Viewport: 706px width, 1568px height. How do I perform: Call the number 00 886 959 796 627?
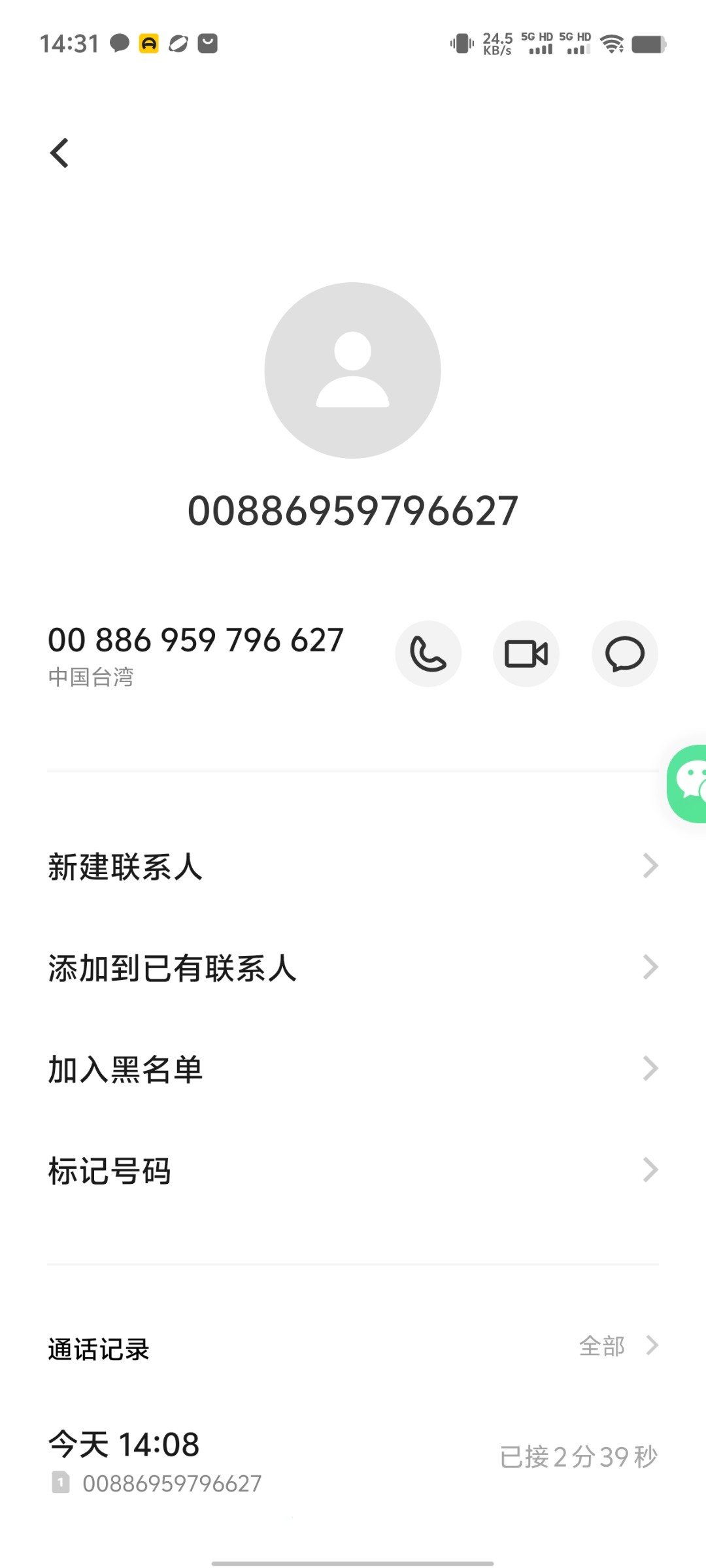[428, 654]
